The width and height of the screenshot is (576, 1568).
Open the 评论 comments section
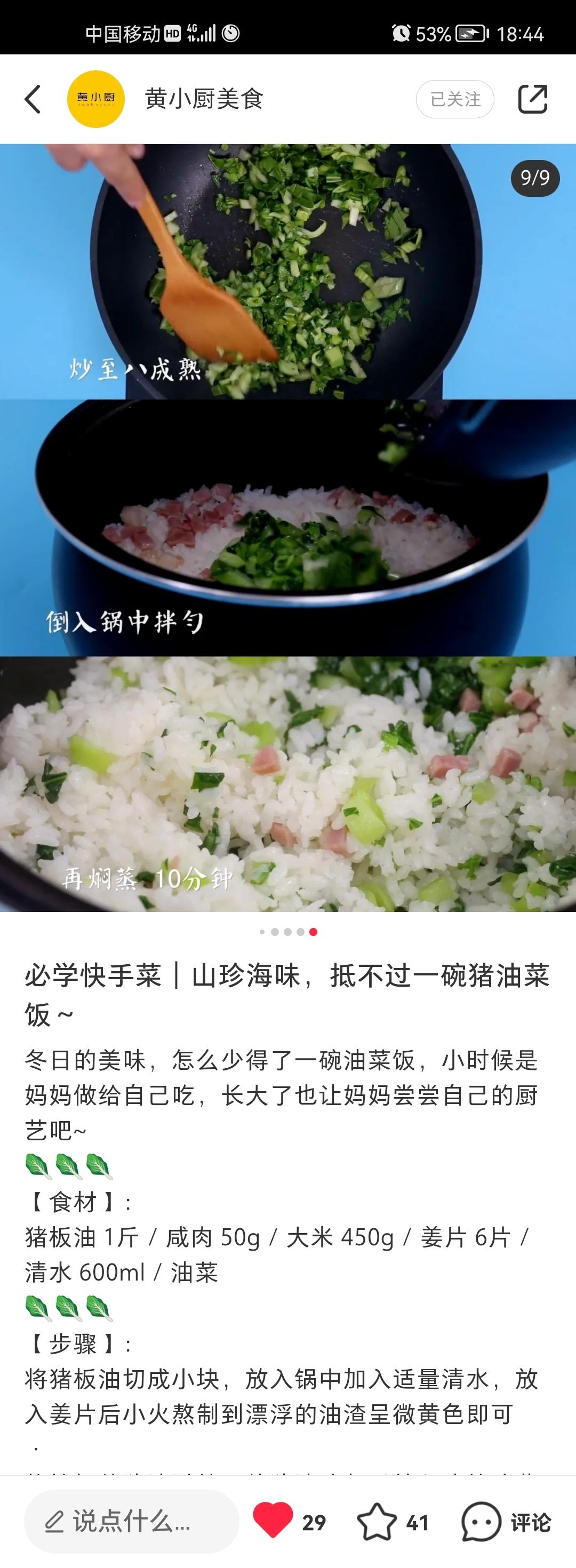click(507, 1522)
